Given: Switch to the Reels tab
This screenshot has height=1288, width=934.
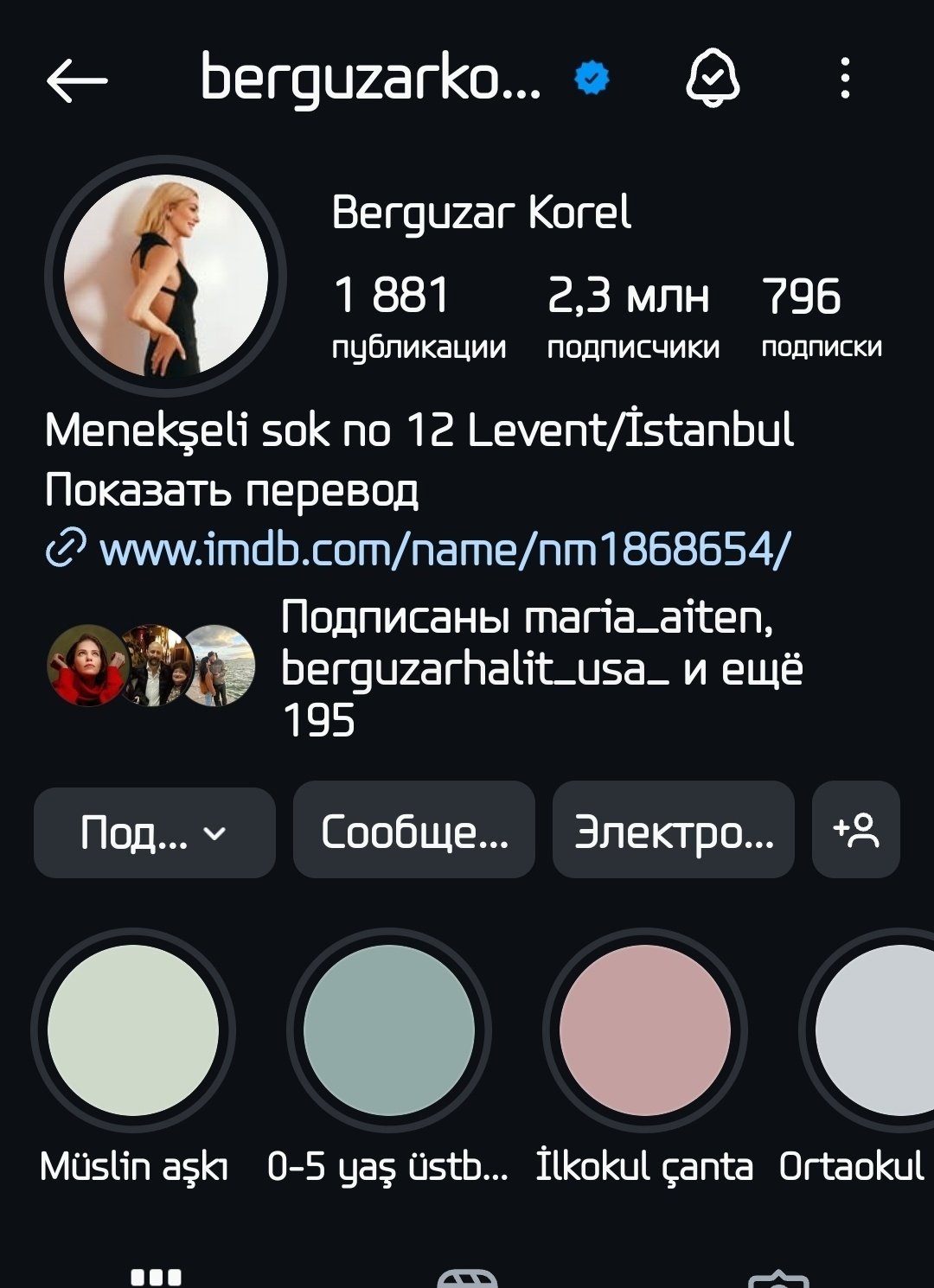Looking at the screenshot, I should 467,1278.
